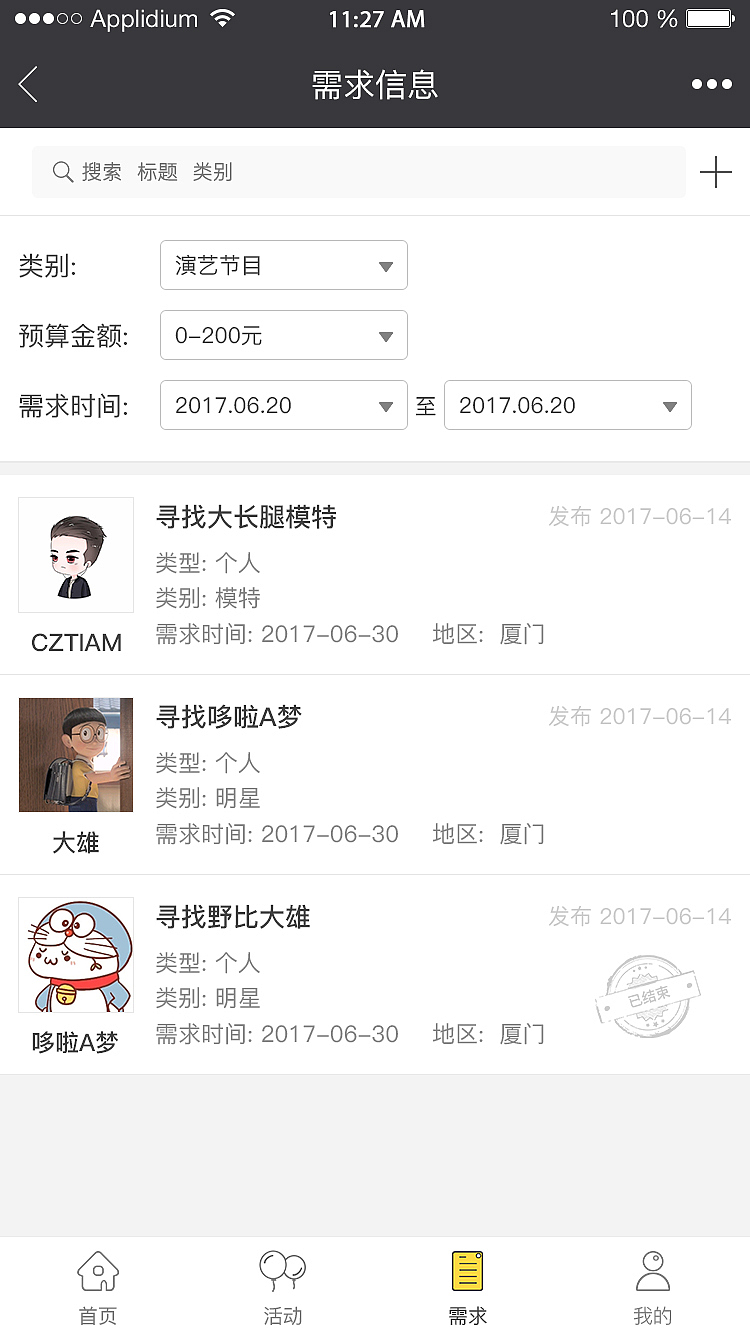The width and height of the screenshot is (750, 1334).
Task: Open the listing 寻找大长腿模特
Action: click(x=246, y=518)
